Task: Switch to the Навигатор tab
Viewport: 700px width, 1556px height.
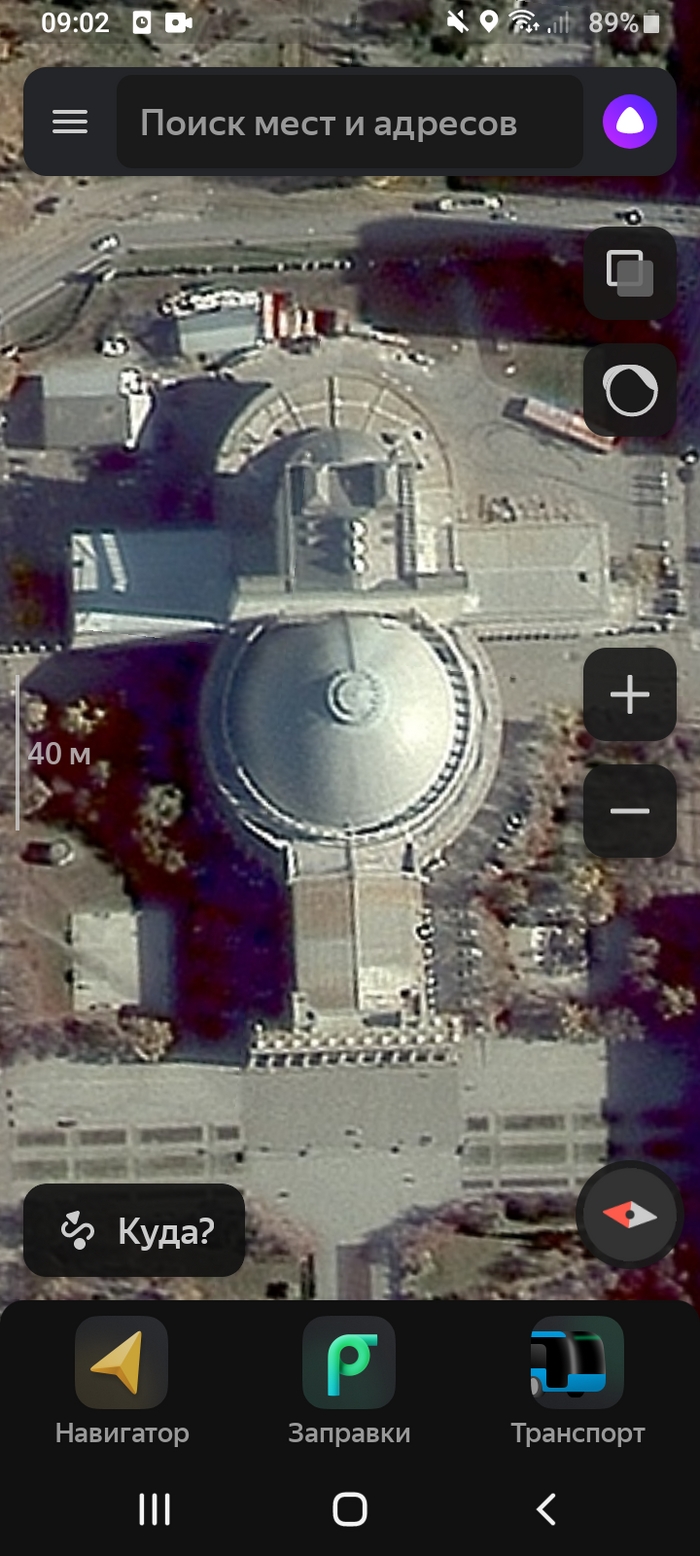Action: point(121,1380)
